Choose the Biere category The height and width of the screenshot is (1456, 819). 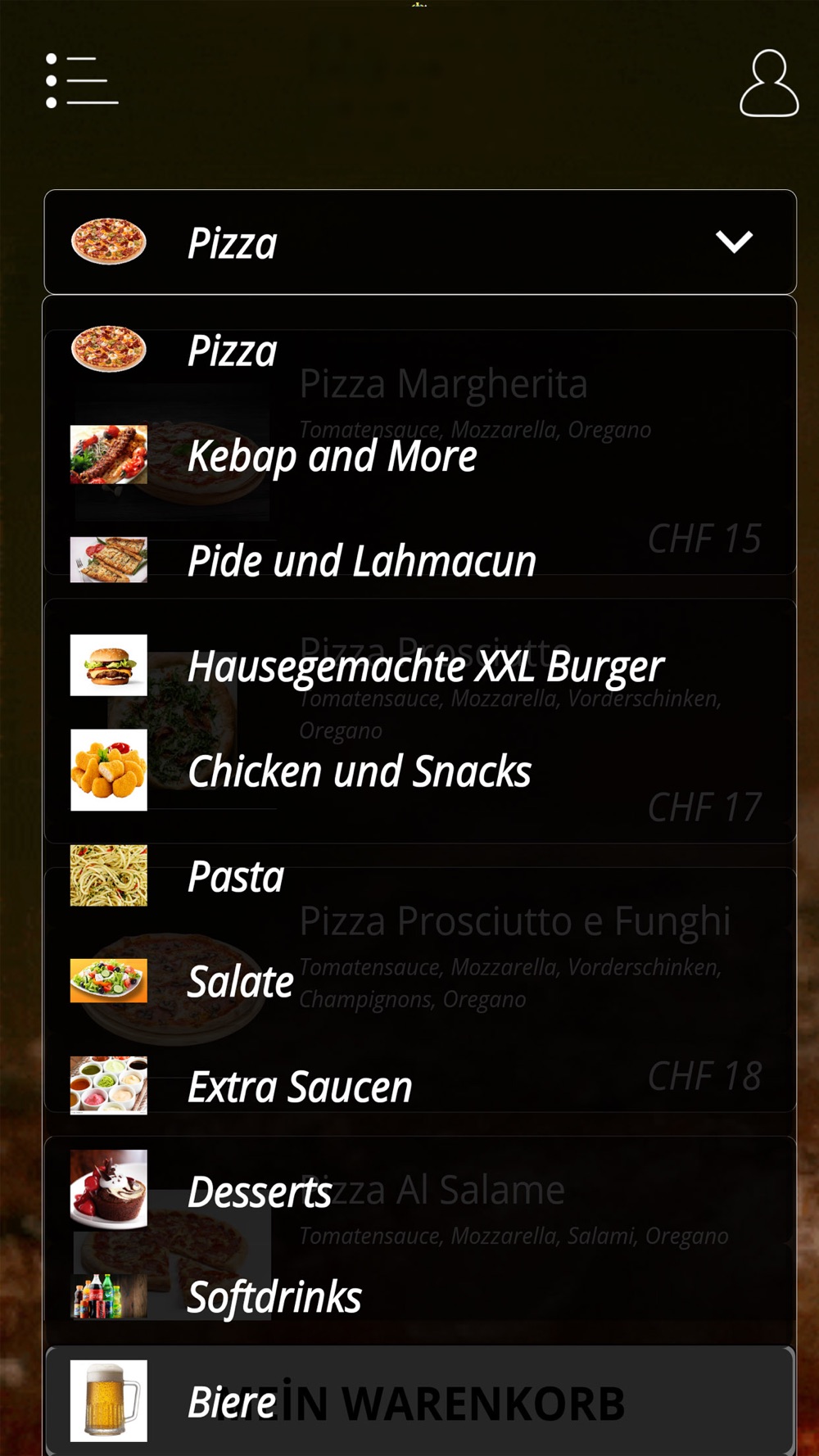click(x=420, y=1400)
